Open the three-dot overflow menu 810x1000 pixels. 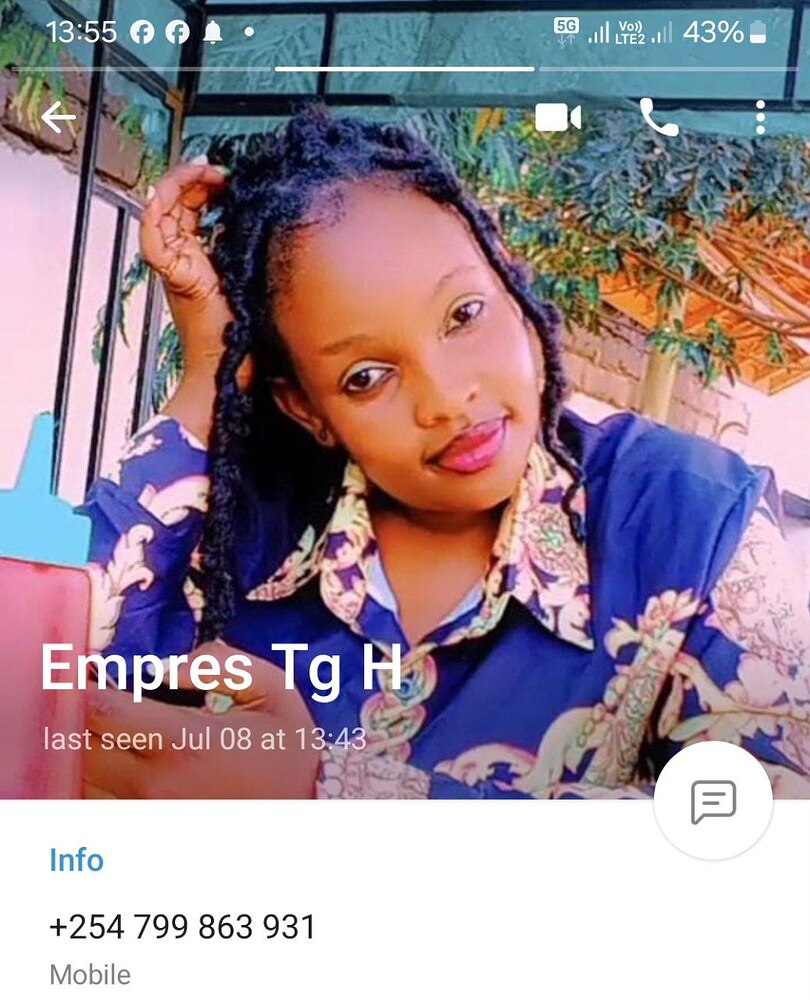click(760, 118)
